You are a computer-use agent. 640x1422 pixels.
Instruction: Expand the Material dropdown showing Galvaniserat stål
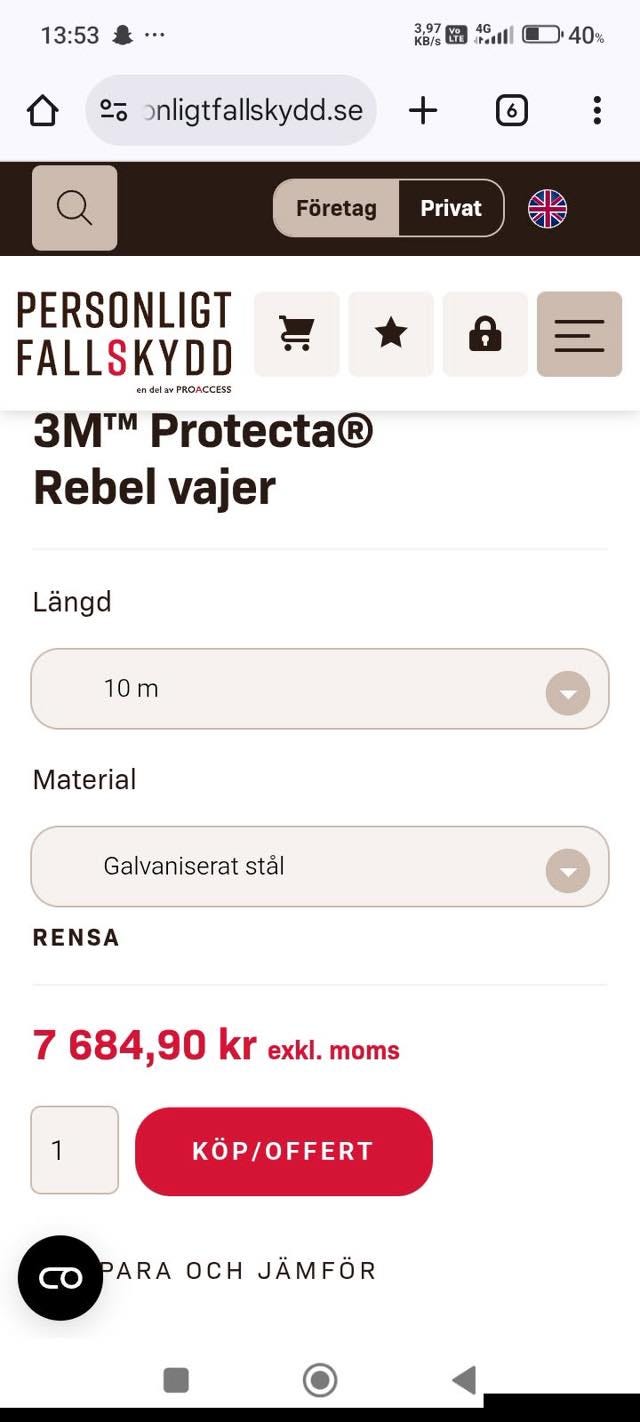(320, 866)
